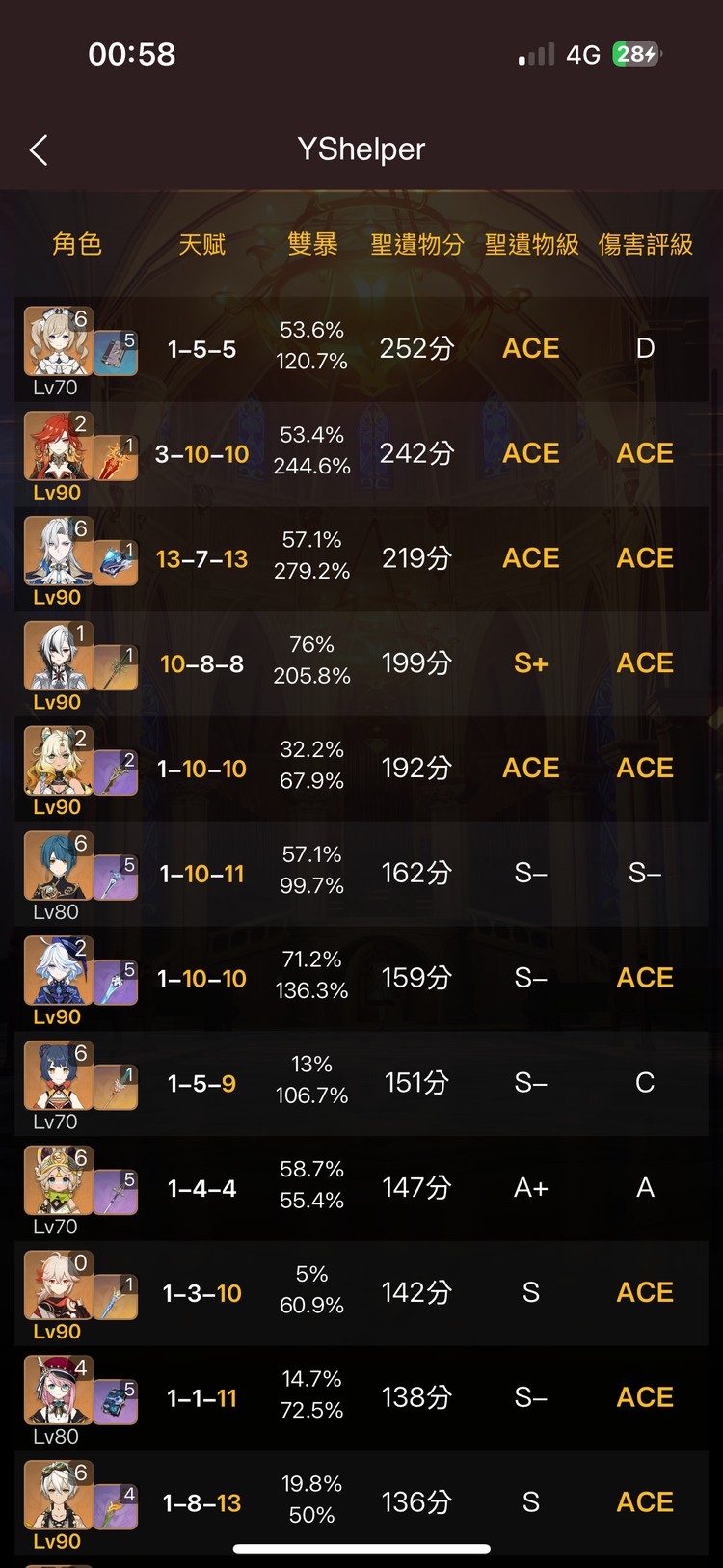Open the character row scoring 159分
The height and width of the screenshot is (1568, 723).
point(361,978)
